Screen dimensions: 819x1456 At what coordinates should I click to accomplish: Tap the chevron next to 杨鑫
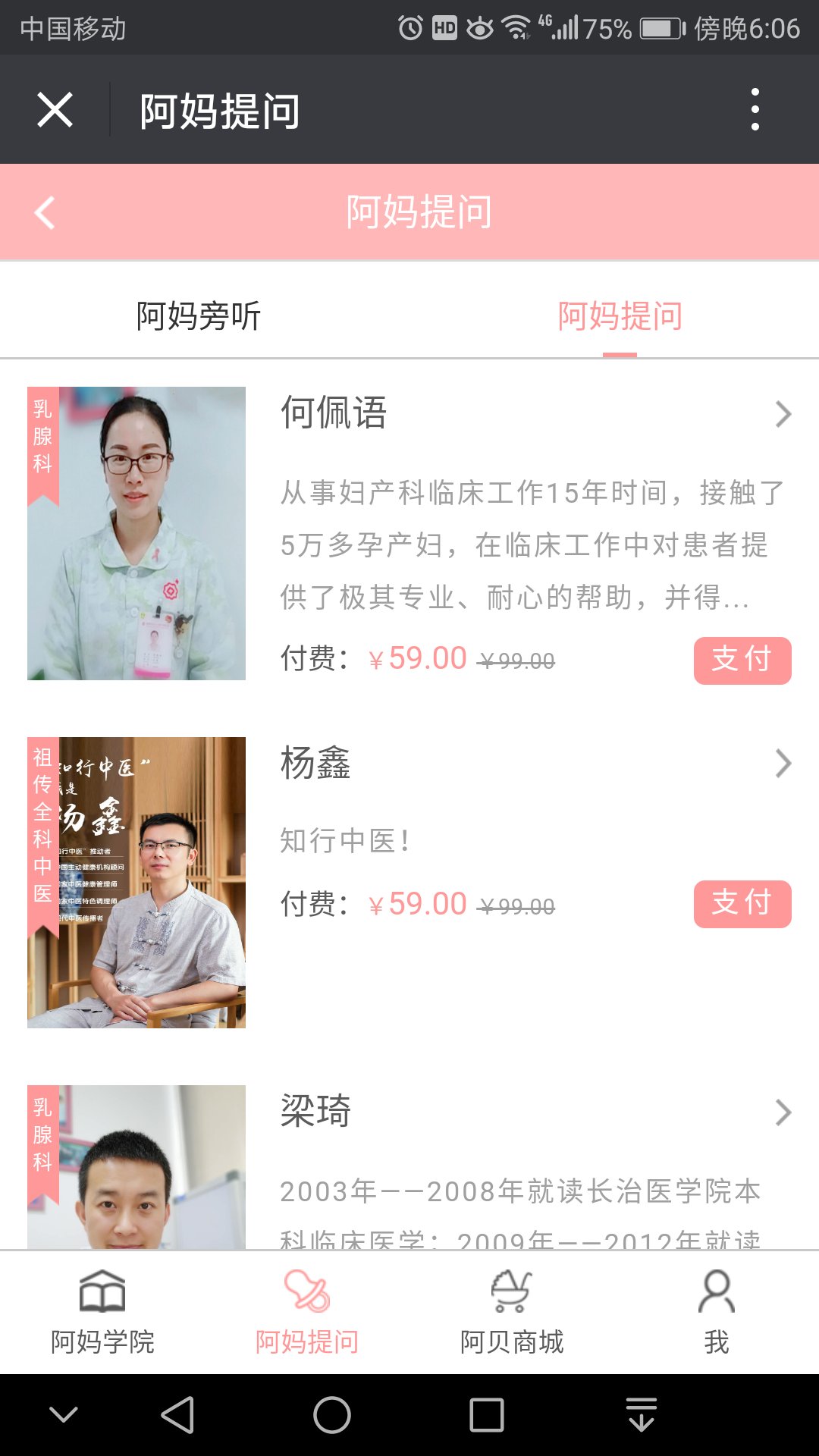783,764
